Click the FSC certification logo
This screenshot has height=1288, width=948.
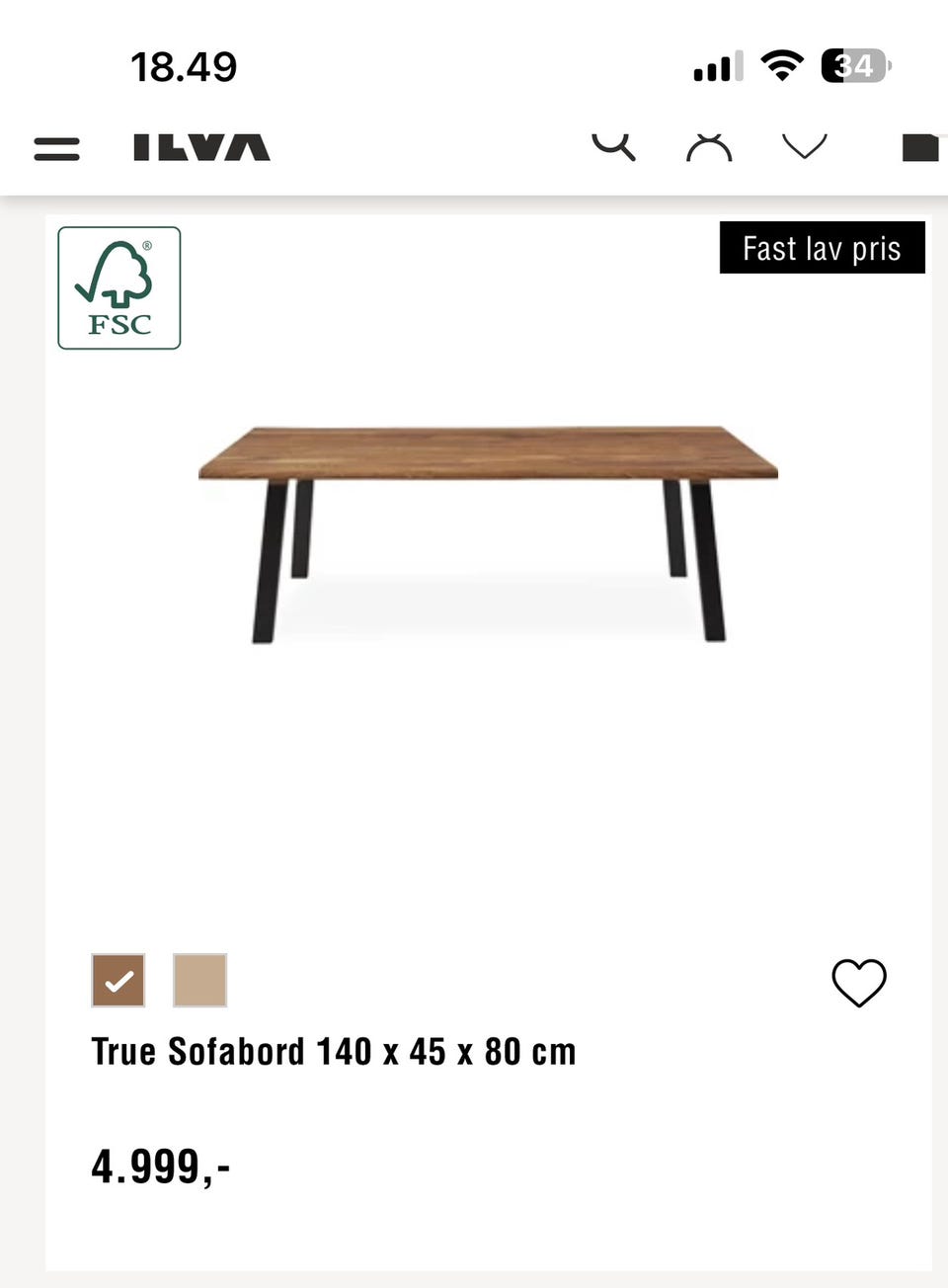[118, 287]
